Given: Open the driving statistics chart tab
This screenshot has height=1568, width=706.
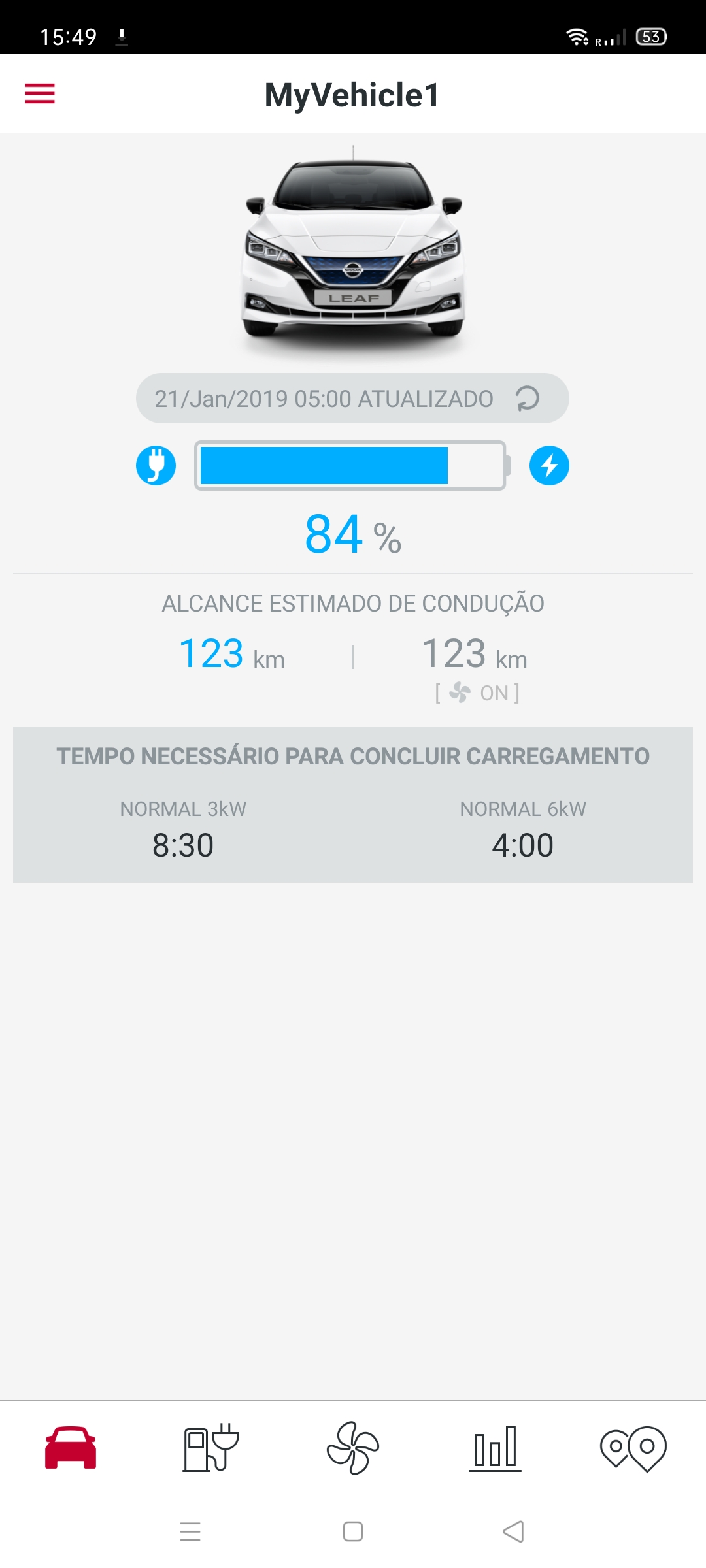Looking at the screenshot, I should pos(495,1448).
